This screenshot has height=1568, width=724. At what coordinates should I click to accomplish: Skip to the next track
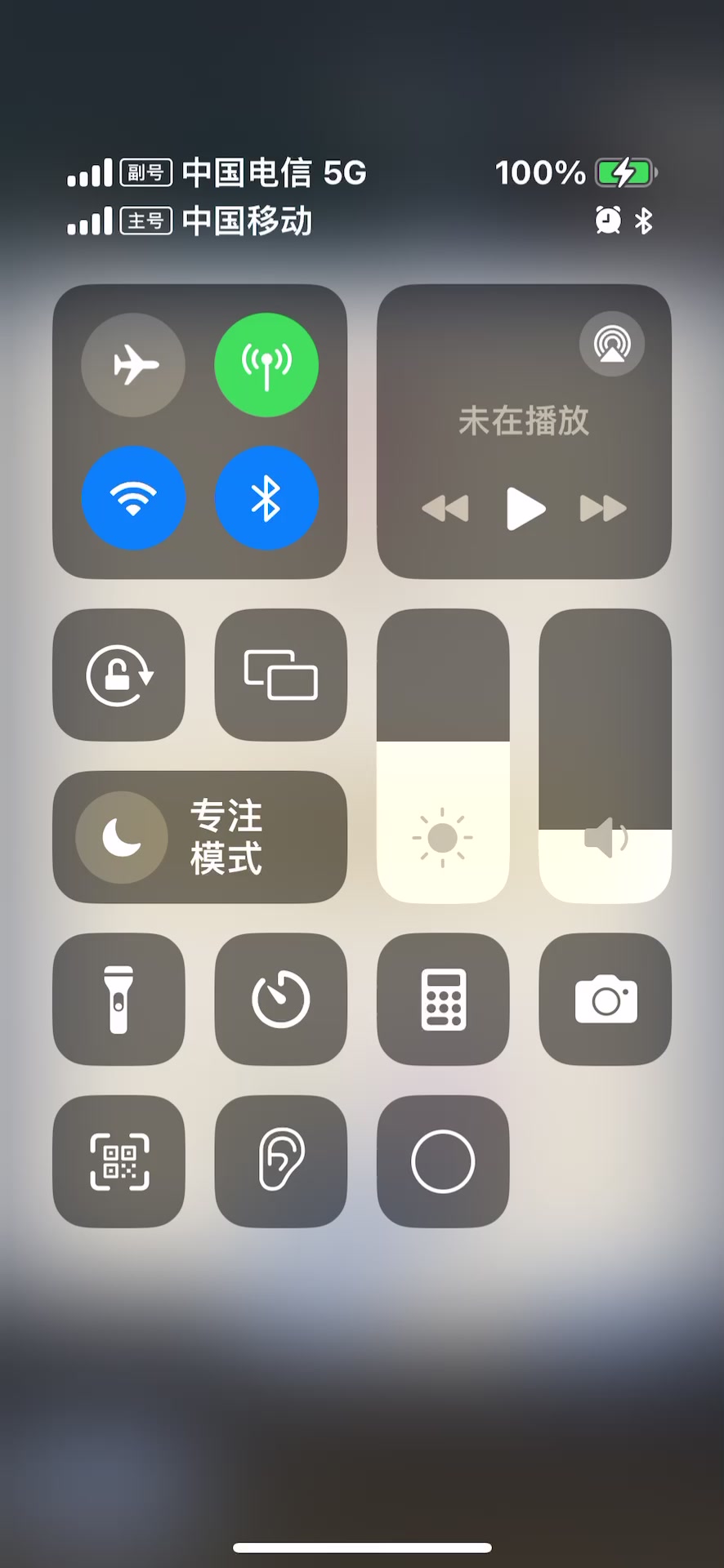coord(603,508)
